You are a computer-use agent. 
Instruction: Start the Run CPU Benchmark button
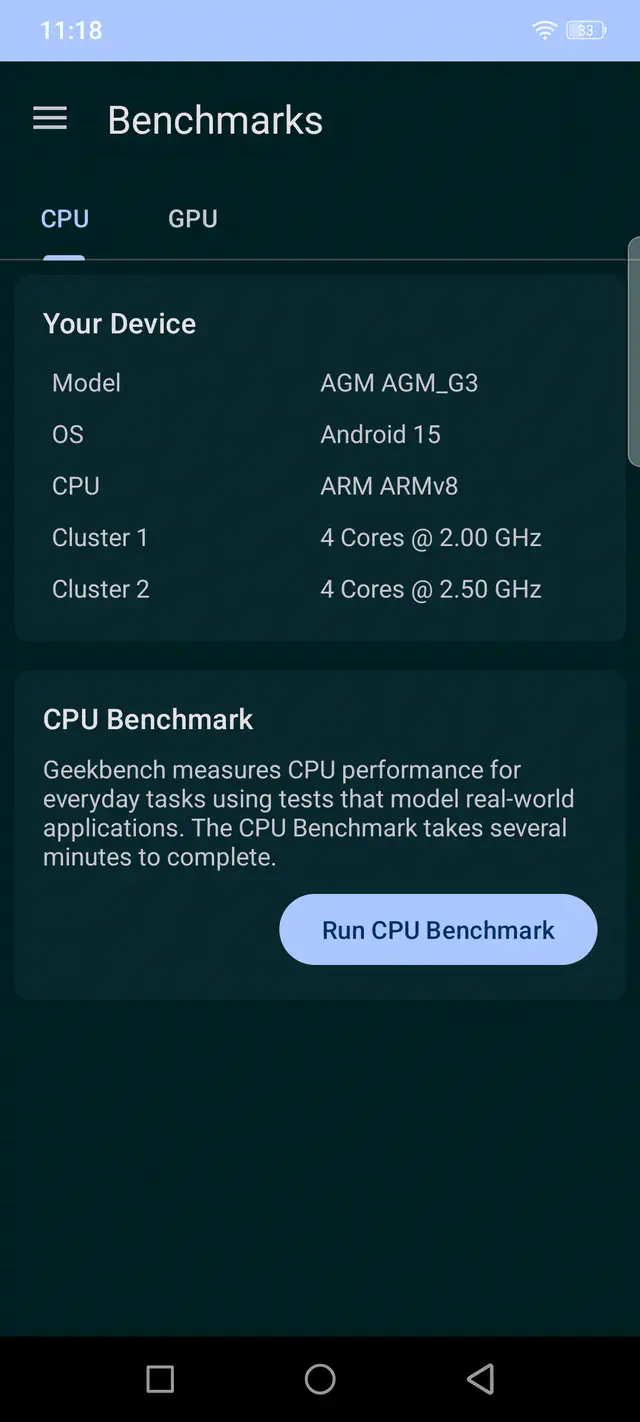[438, 930]
